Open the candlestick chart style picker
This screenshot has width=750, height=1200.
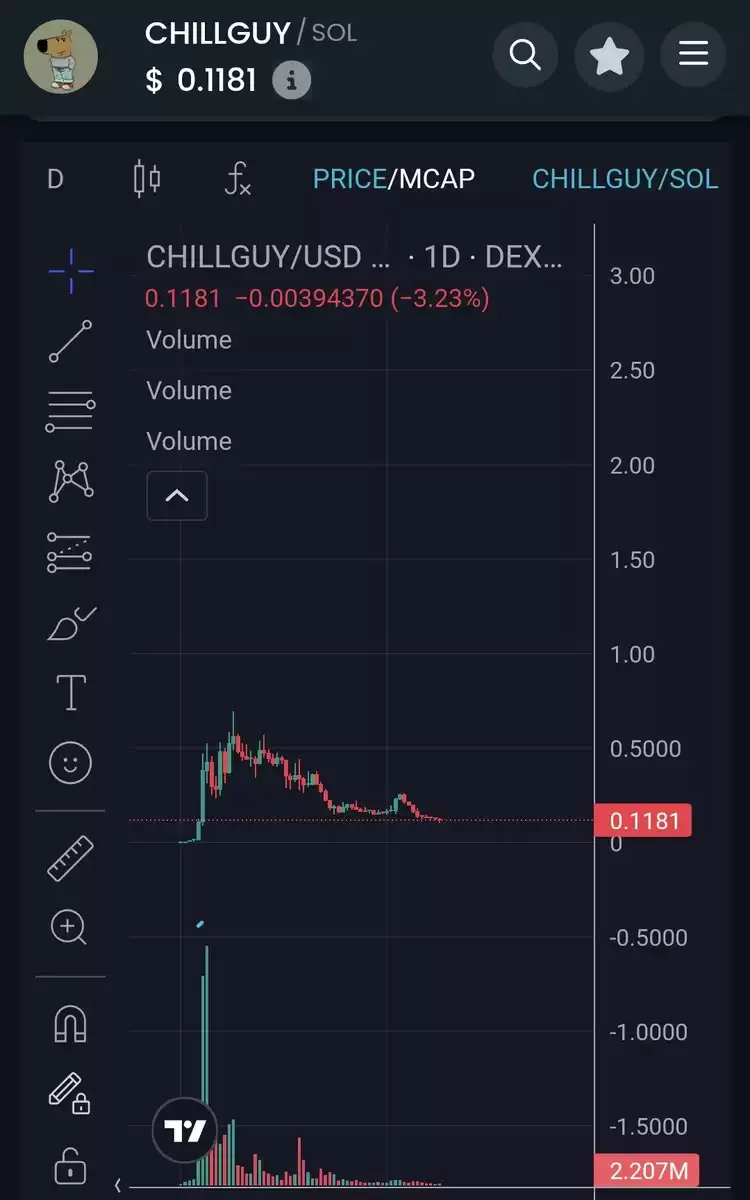pyautogui.click(x=146, y=179)
